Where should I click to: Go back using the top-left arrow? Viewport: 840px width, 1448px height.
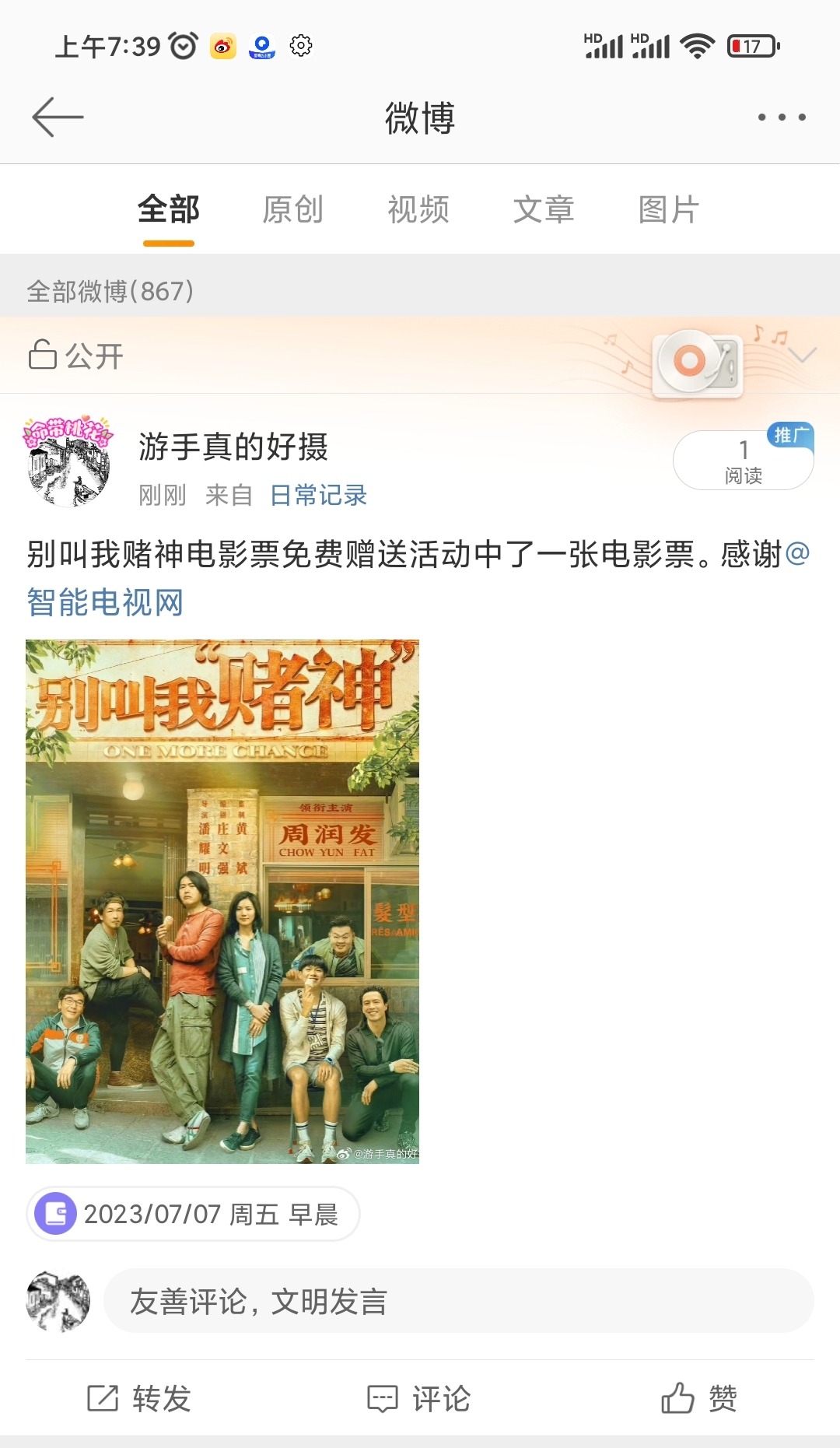click(58, 117)
